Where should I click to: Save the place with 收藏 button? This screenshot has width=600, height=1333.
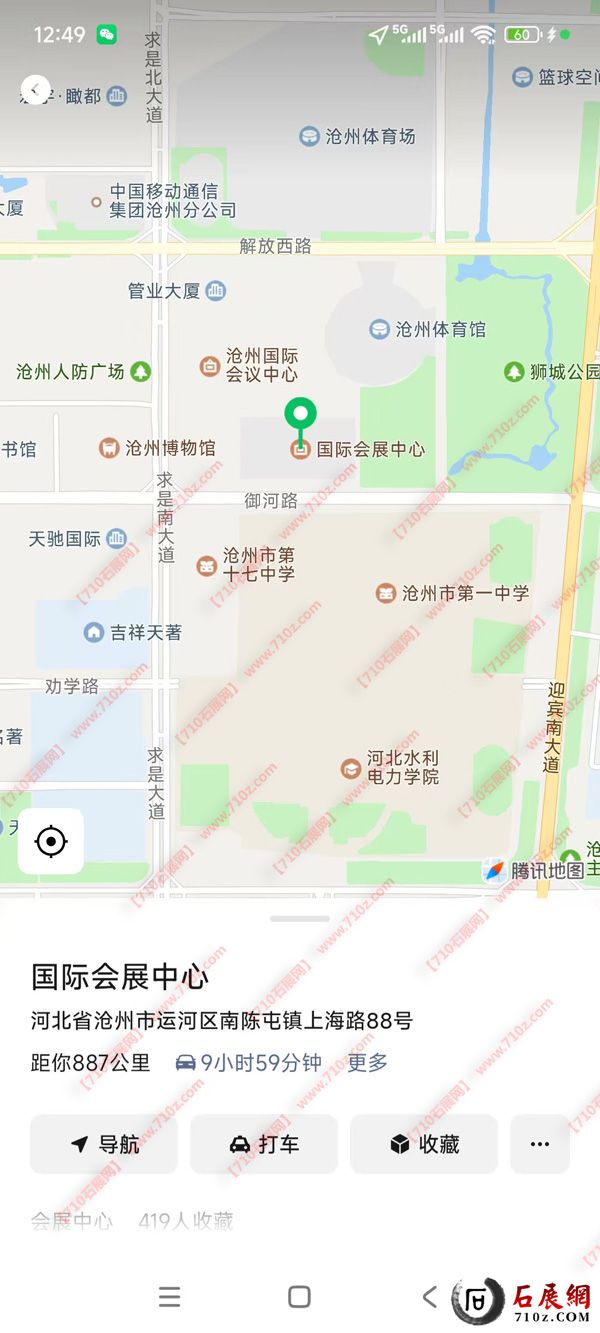click(424, 1144)
